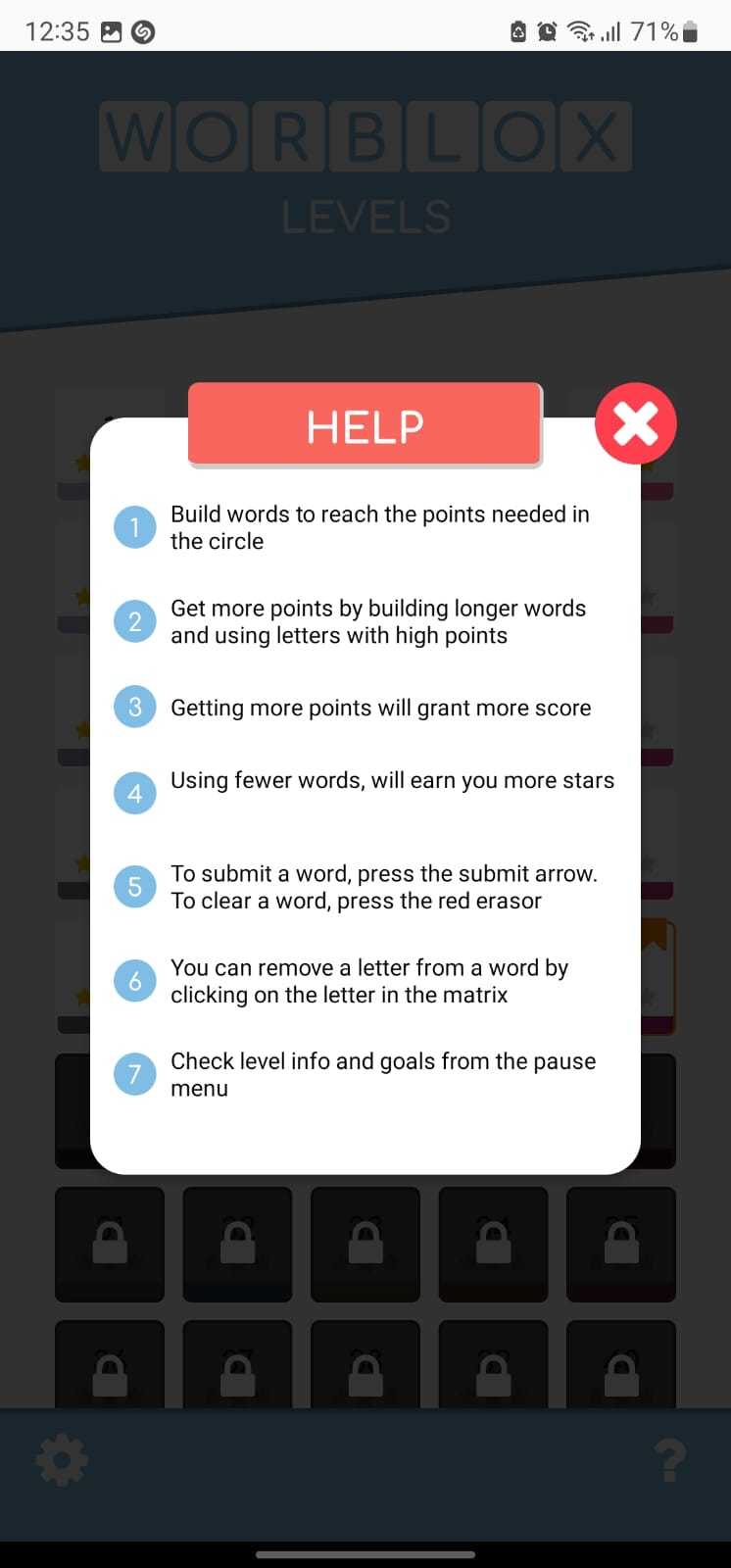Close the Help dialog
The width and height of the screenshot is (731, 1568).
coord(635,423)
